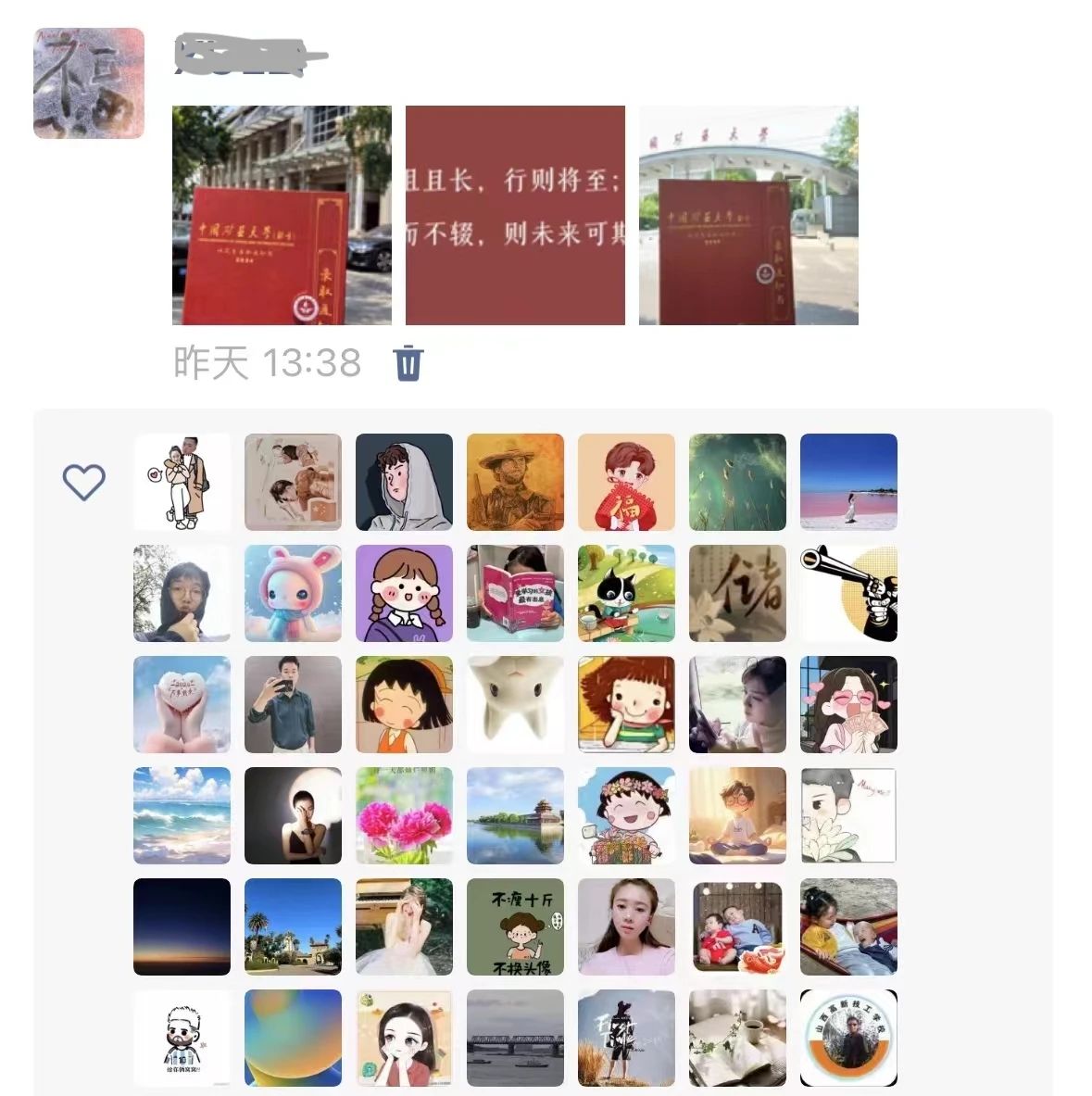The width and height of the screenshot is (1092, 1096).
Task: Open liker avatar holding a red 福 sign
Action: [x=626, y=482]
